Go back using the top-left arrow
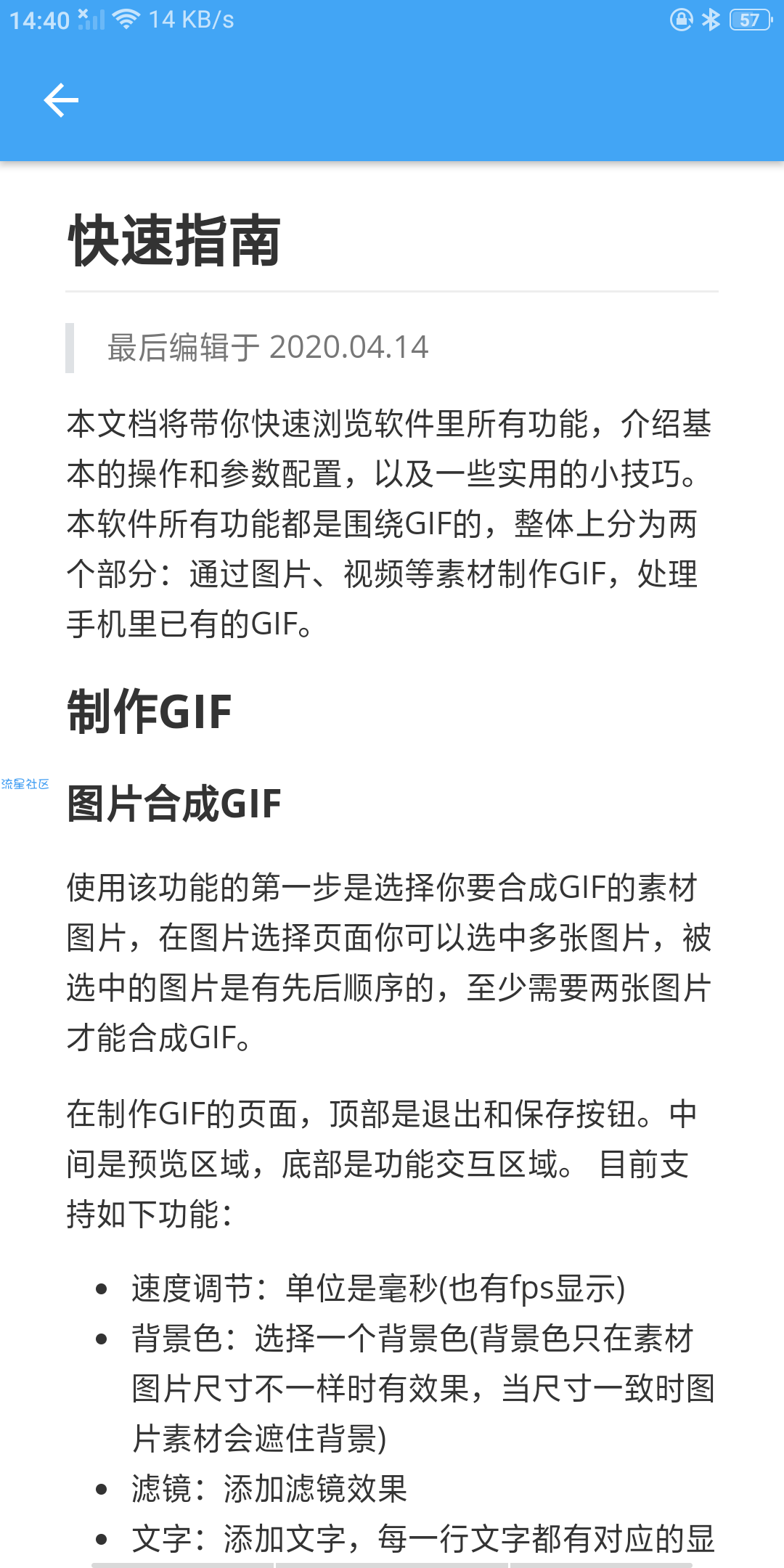Image resolution: width=784 pixels, height=1568 pixels. point(61,100)
